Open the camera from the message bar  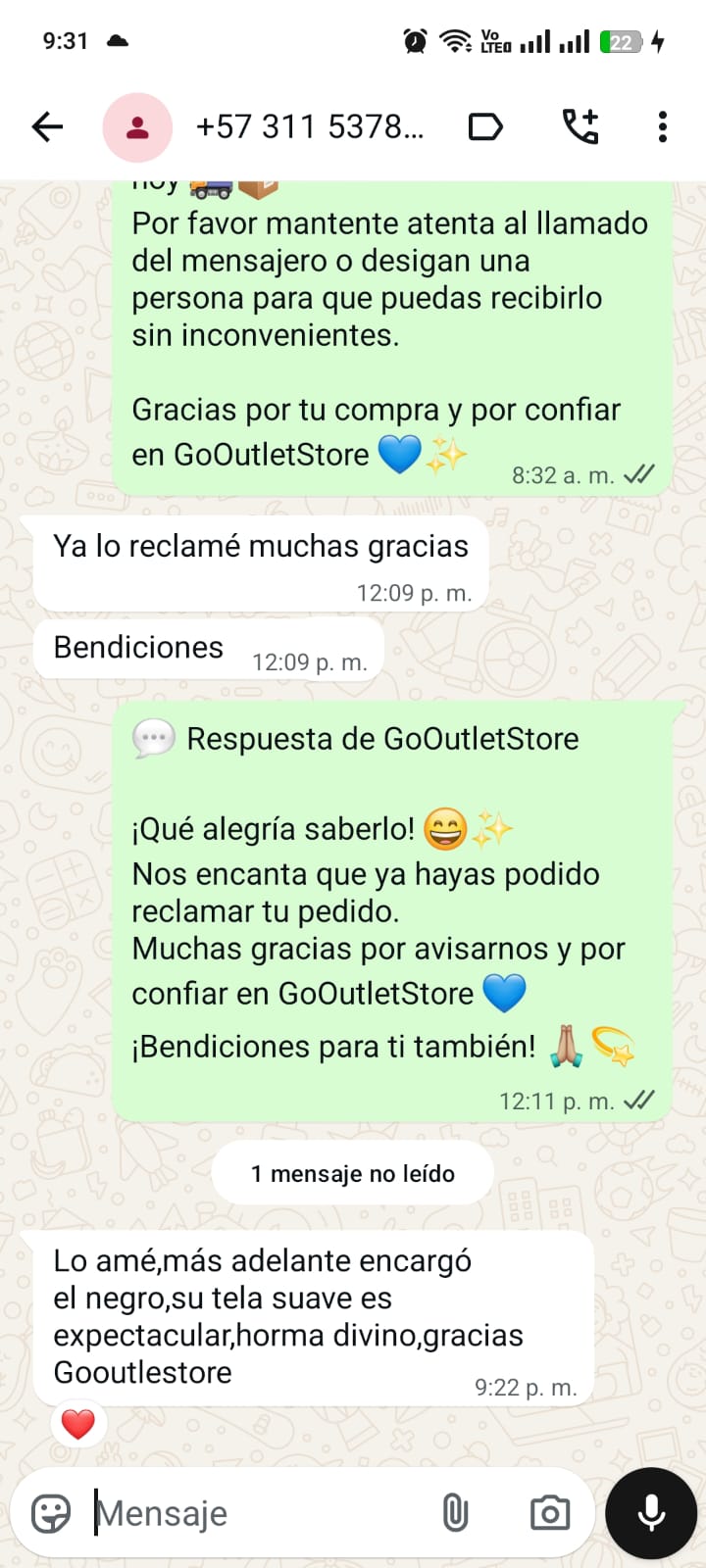point(550,1513)
